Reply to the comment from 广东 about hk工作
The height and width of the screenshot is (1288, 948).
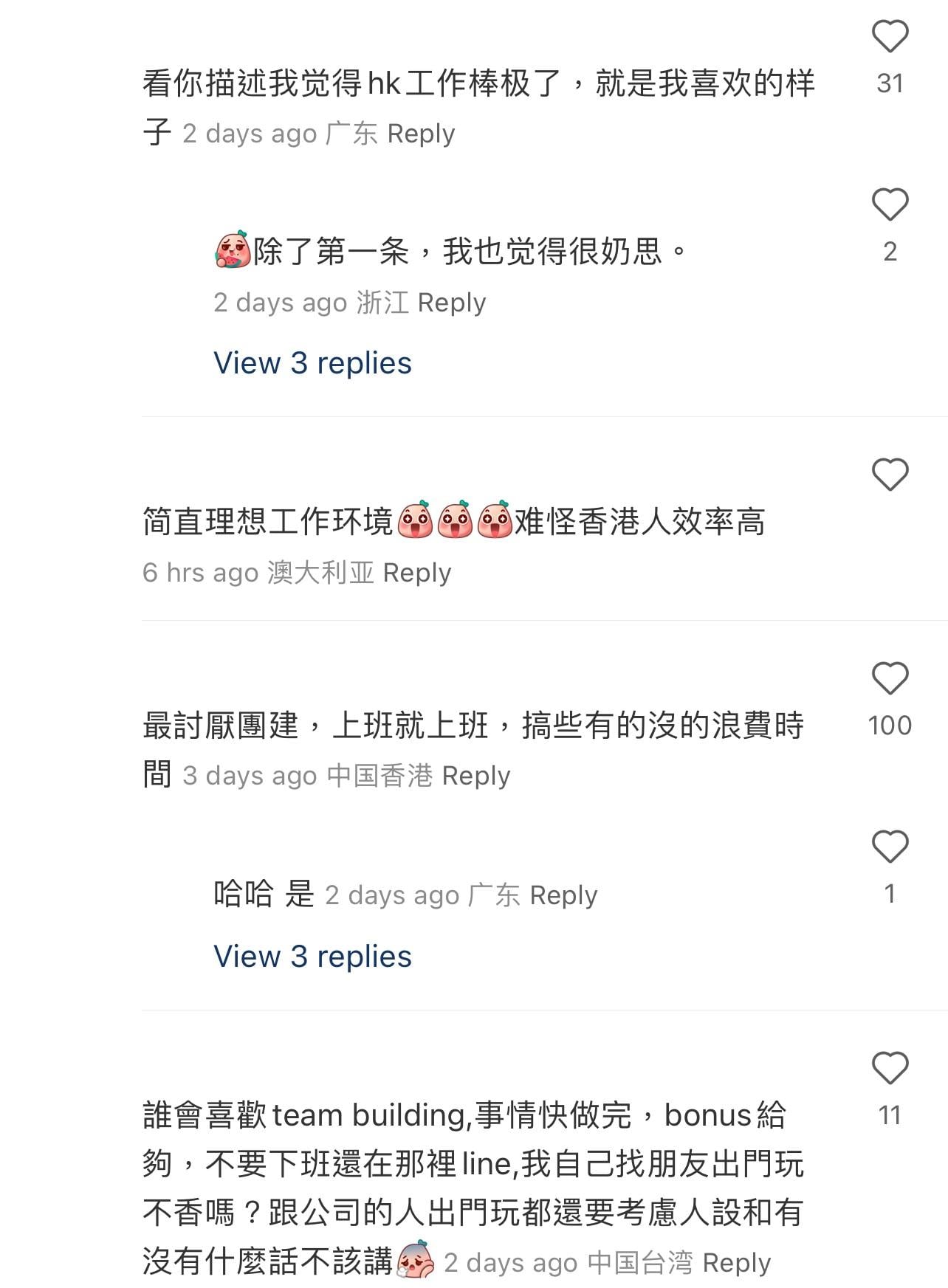(421, 134)
